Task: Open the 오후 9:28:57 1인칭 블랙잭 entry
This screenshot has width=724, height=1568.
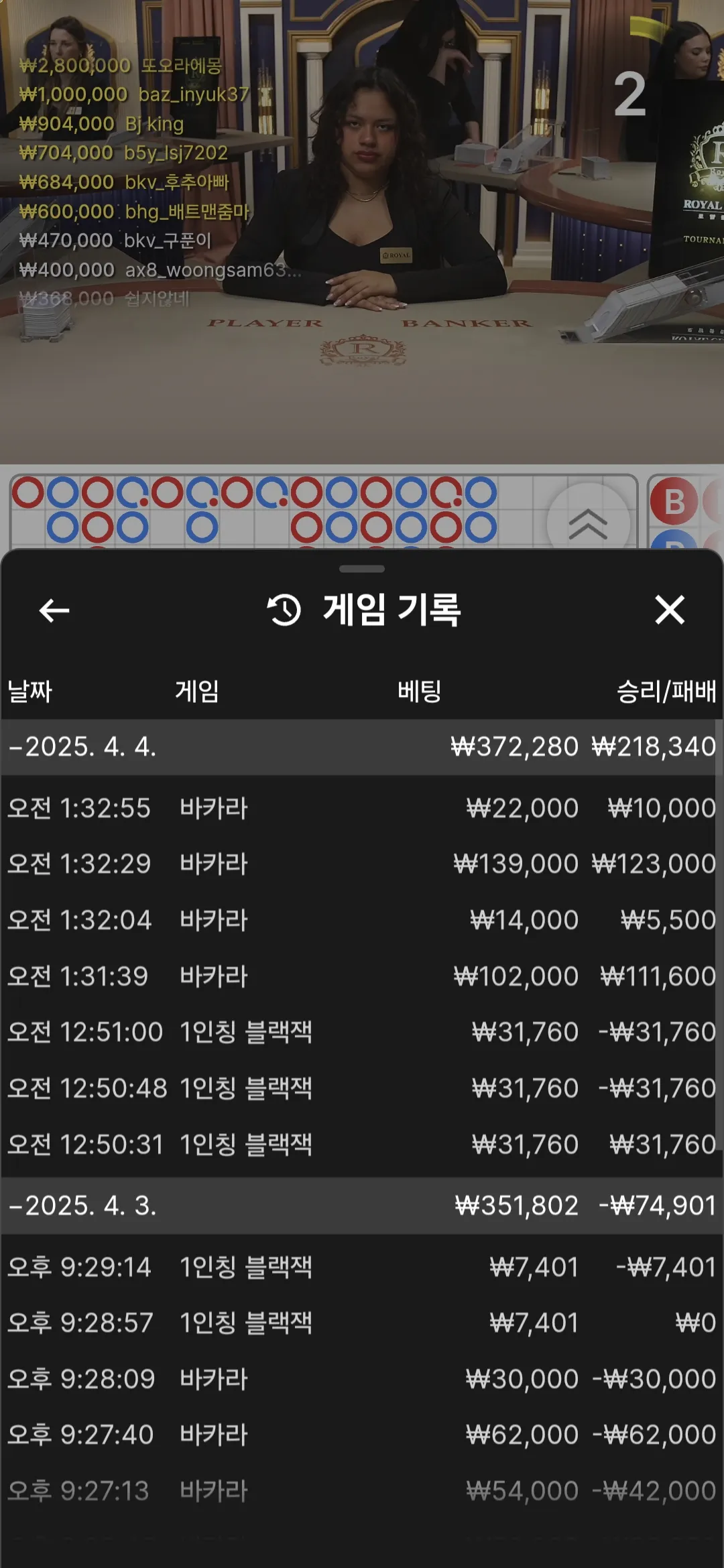Action: pos(362,1323)
